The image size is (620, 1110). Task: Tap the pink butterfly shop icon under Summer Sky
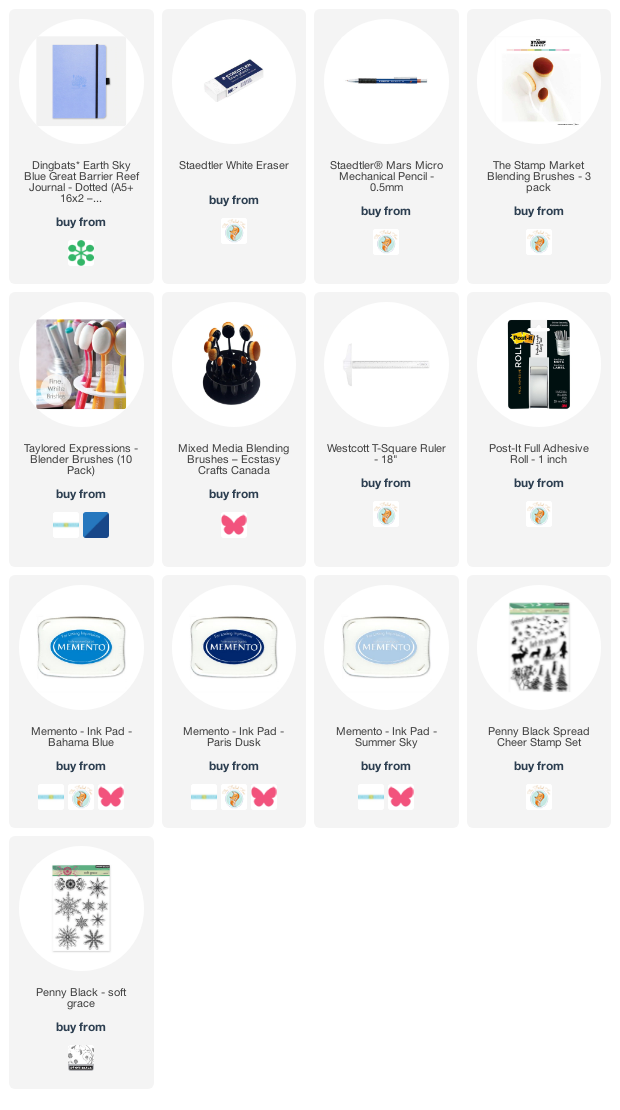point(401,797)
